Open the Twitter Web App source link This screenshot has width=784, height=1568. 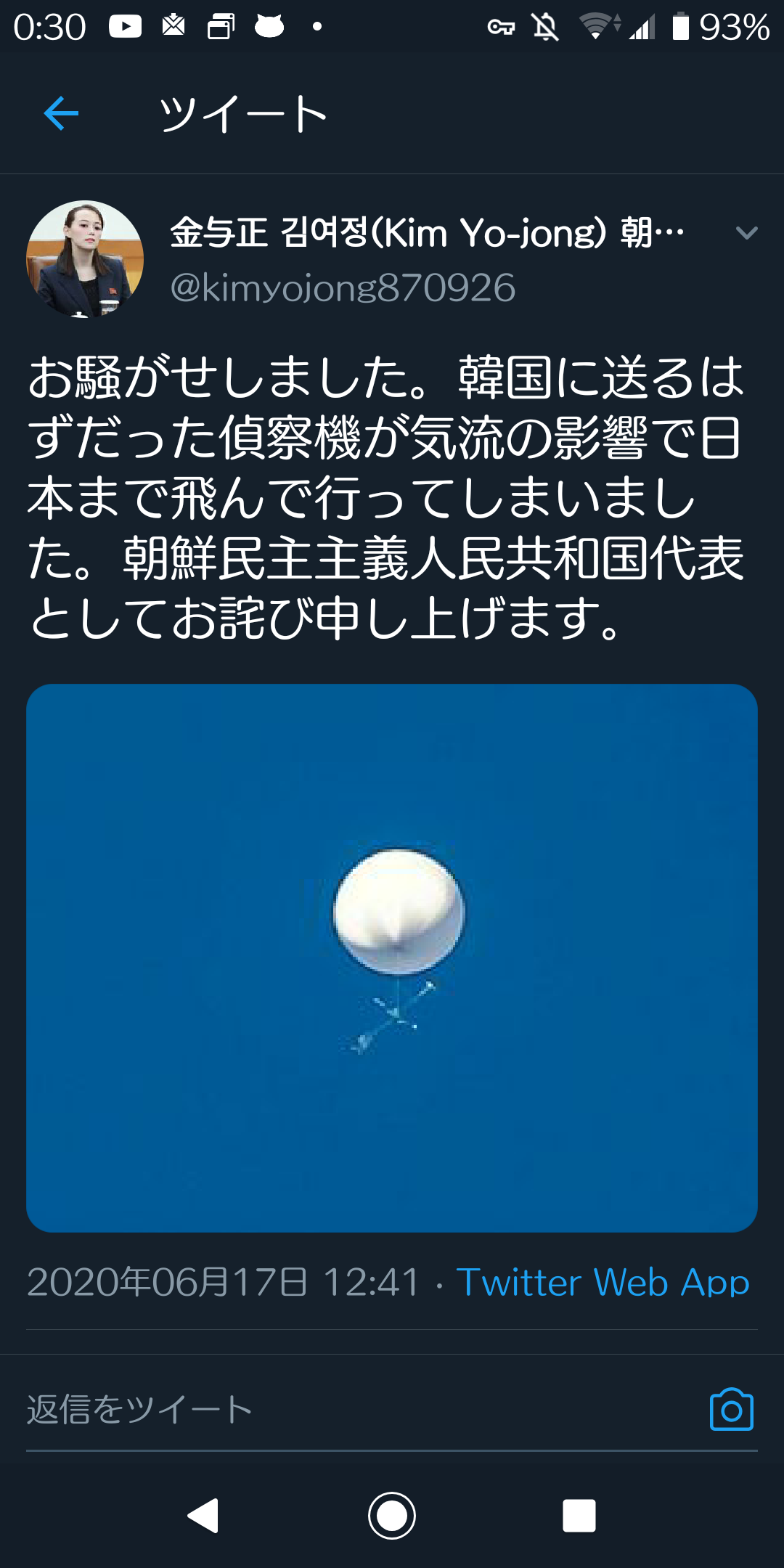pyautogui.click(x=603, y=1282)
